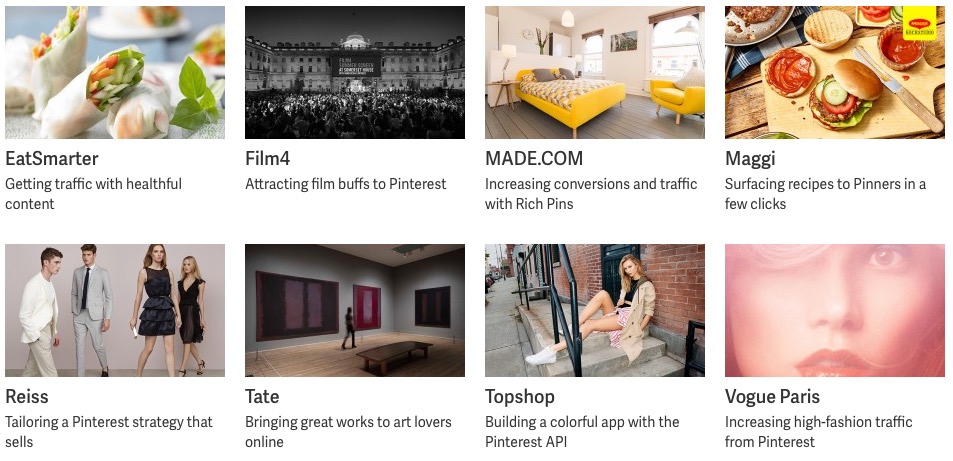Open the Reiss Pinterest strategy story
This screenshot has height=461, width=953.
click(114, 310)
